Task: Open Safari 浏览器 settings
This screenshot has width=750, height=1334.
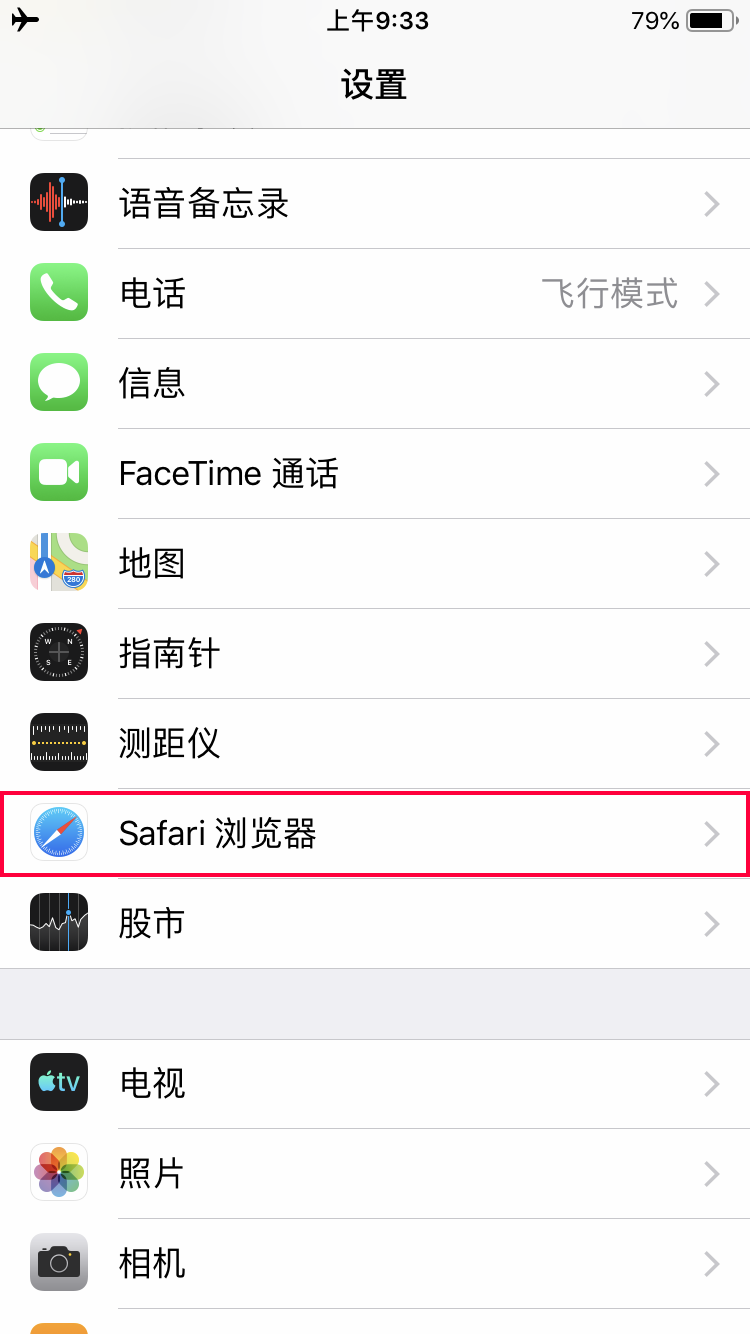Action: tap(375, 834)
